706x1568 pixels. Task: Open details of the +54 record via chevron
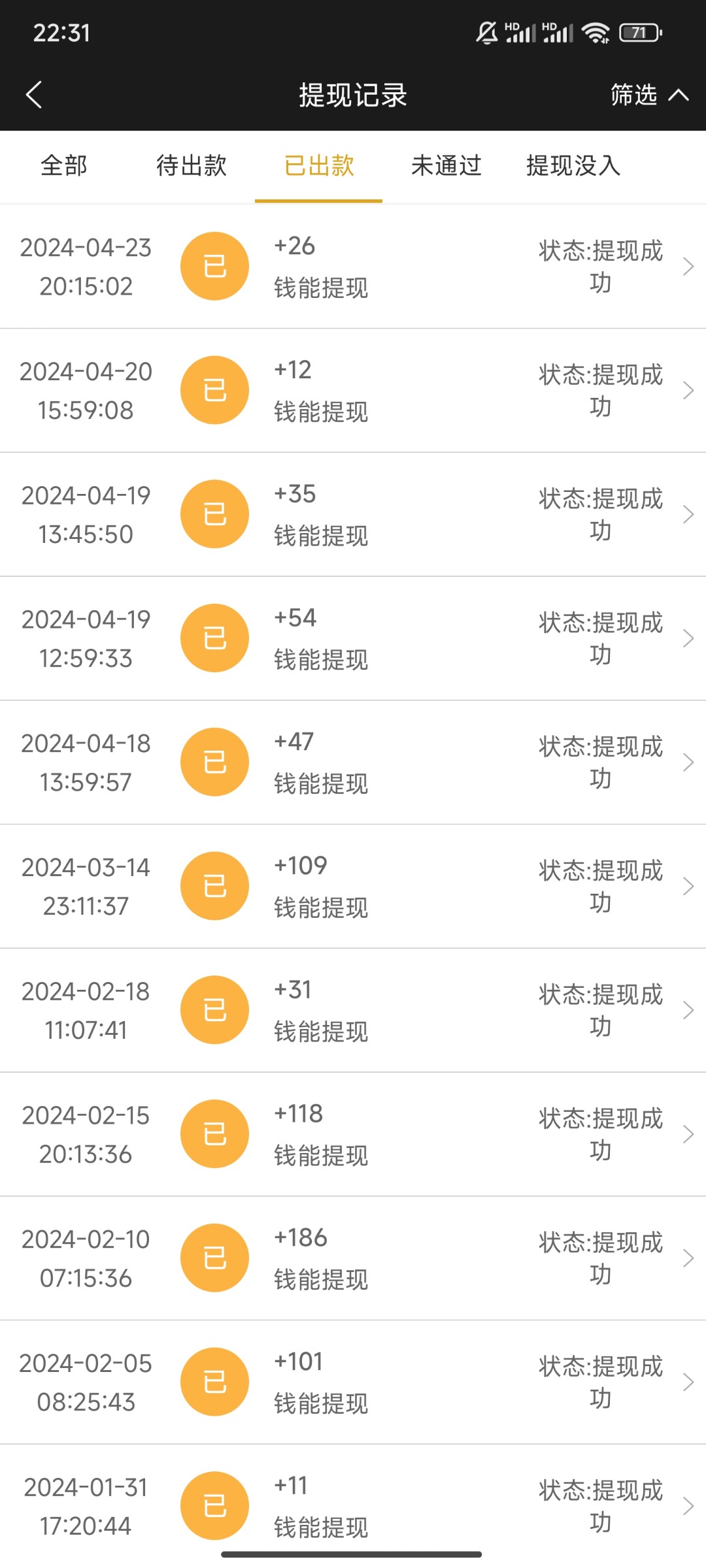point(690,637)
